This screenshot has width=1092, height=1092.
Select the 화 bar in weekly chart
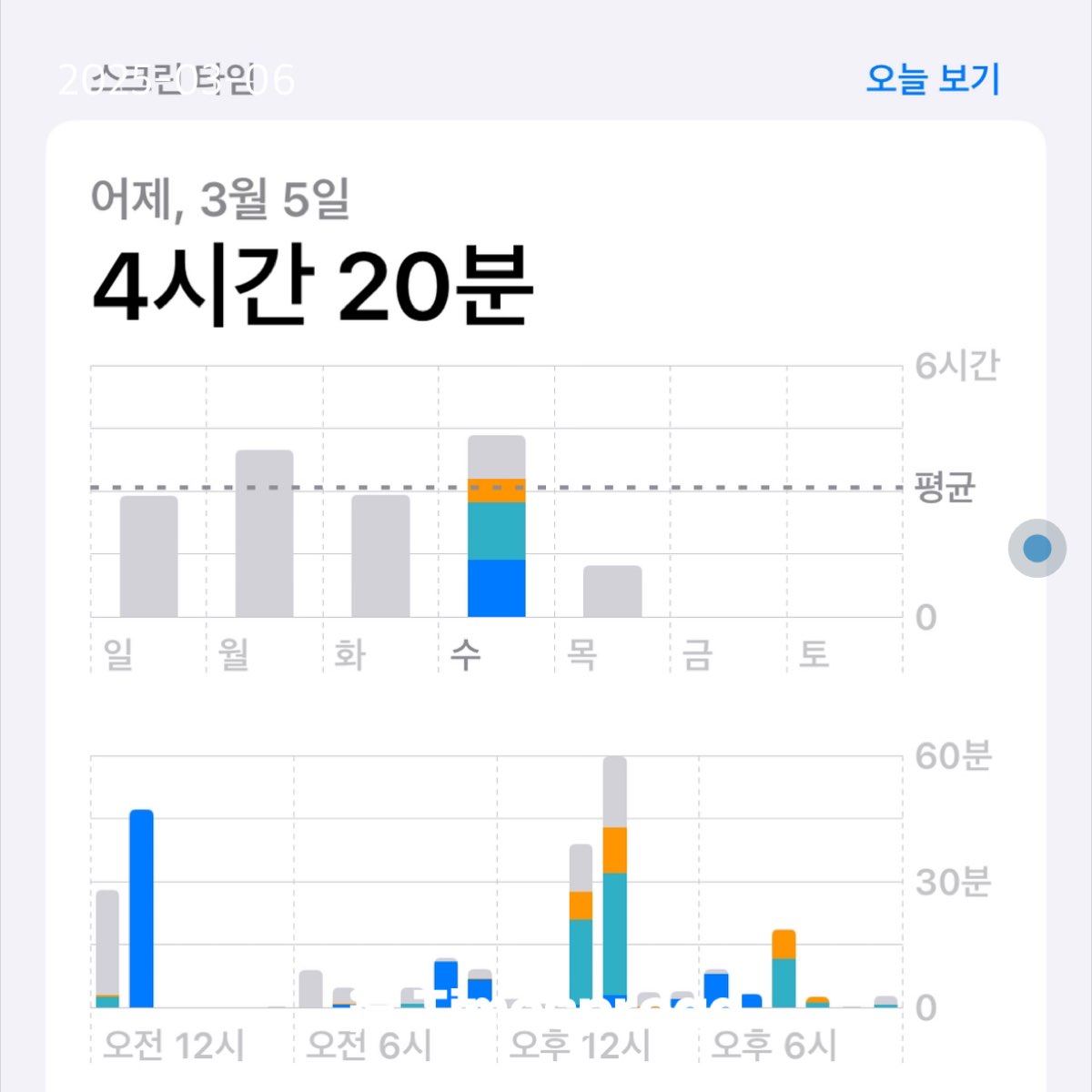(x=380, y=556)
